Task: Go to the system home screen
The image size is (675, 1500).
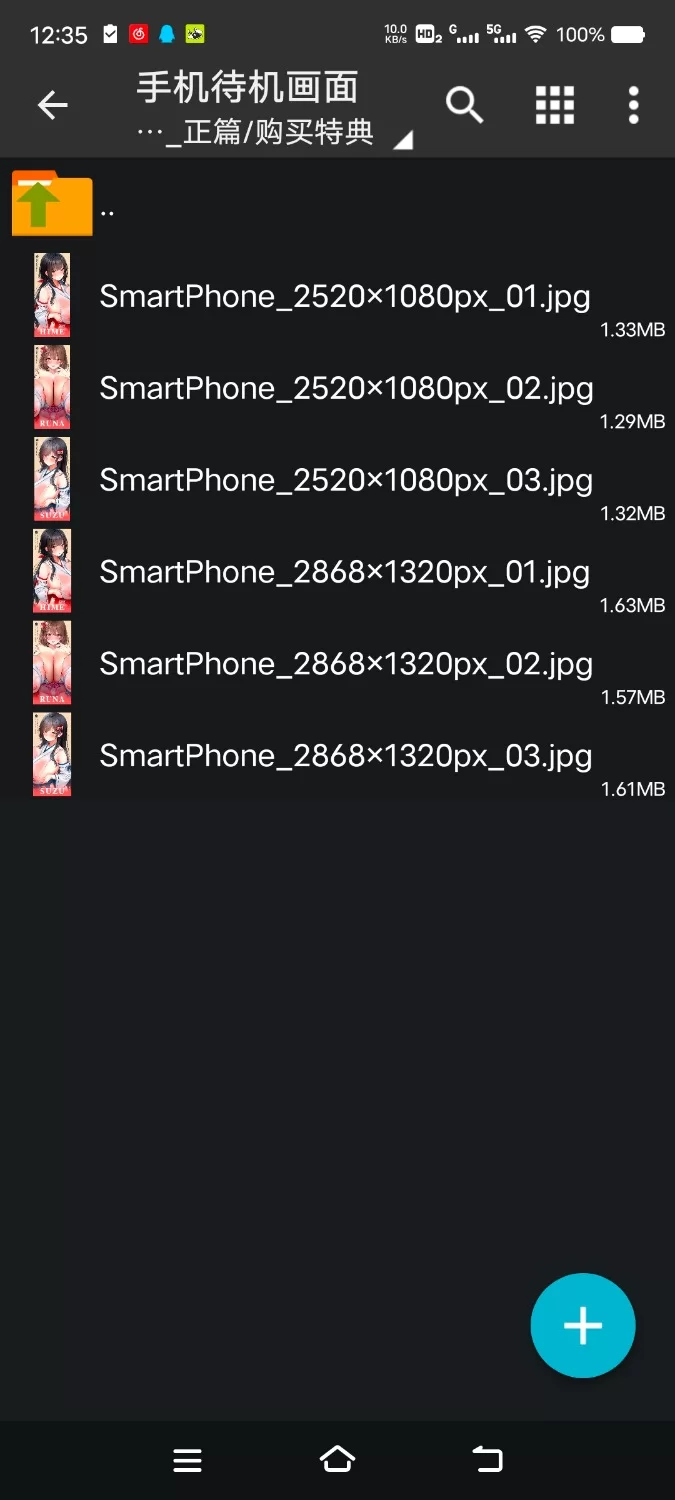Action: click(x=337, y=1460)
